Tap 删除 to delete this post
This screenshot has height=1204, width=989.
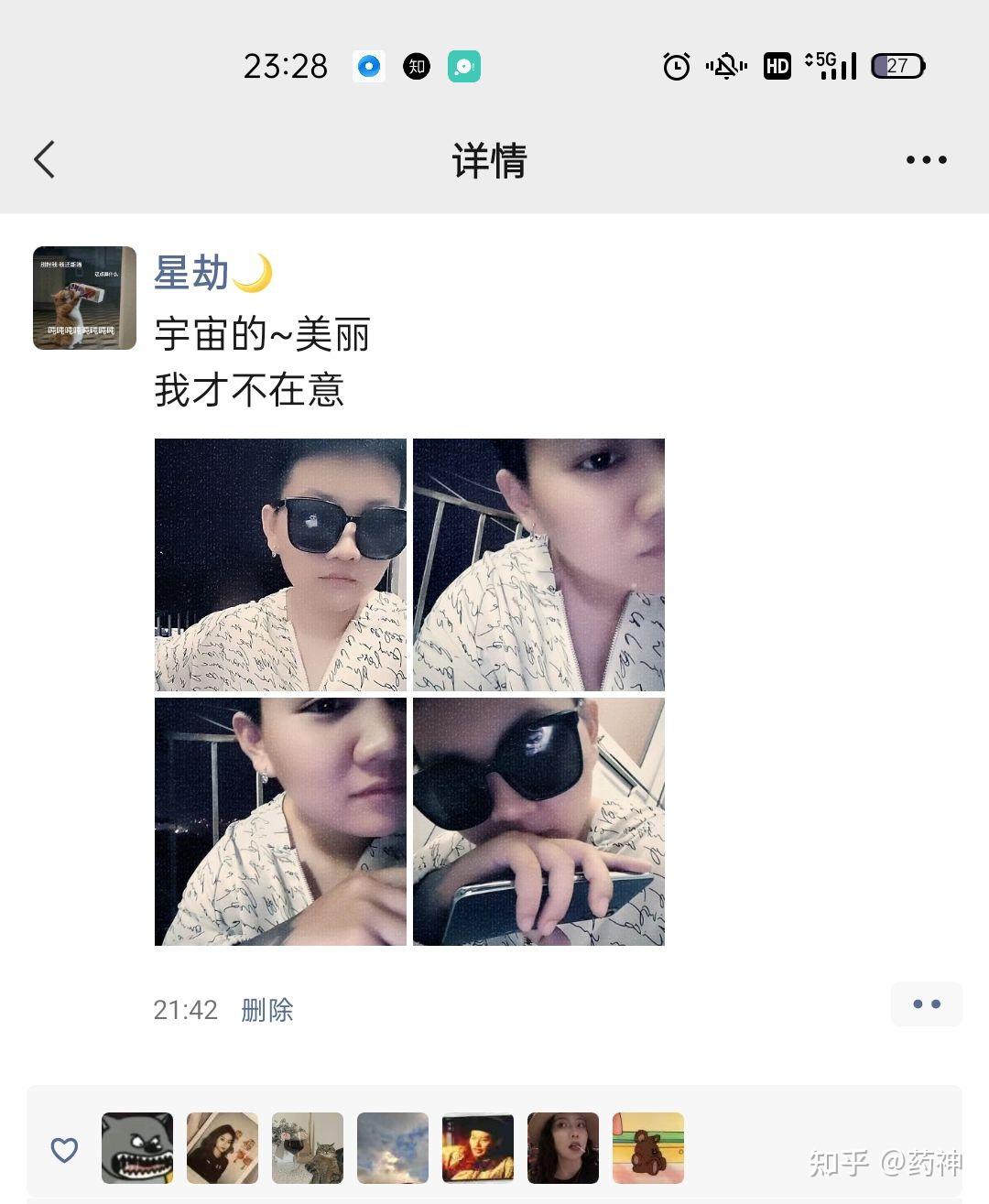pos(266,1010)
